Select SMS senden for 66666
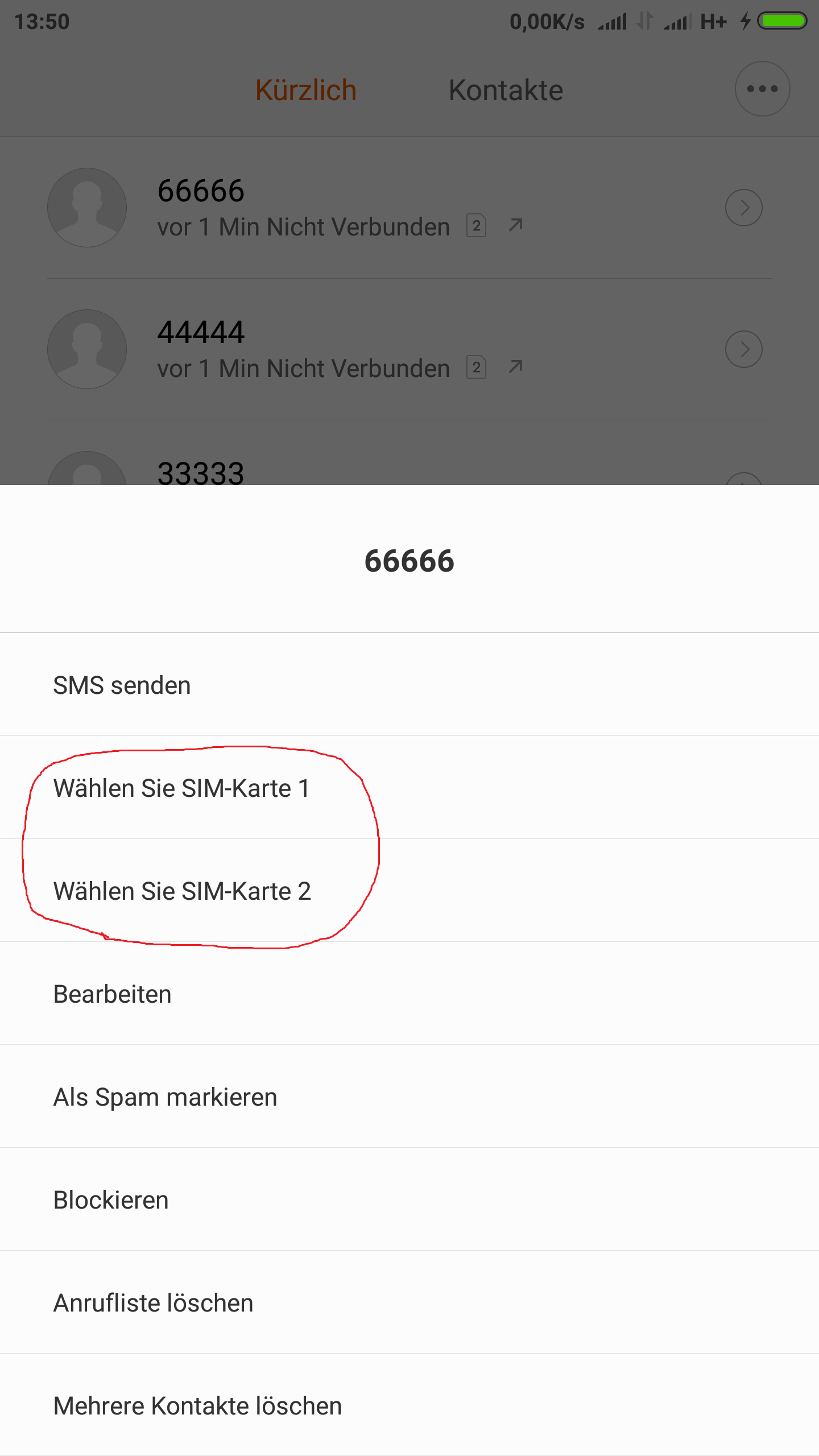The image size is (819, 1456). pos(409,685)
